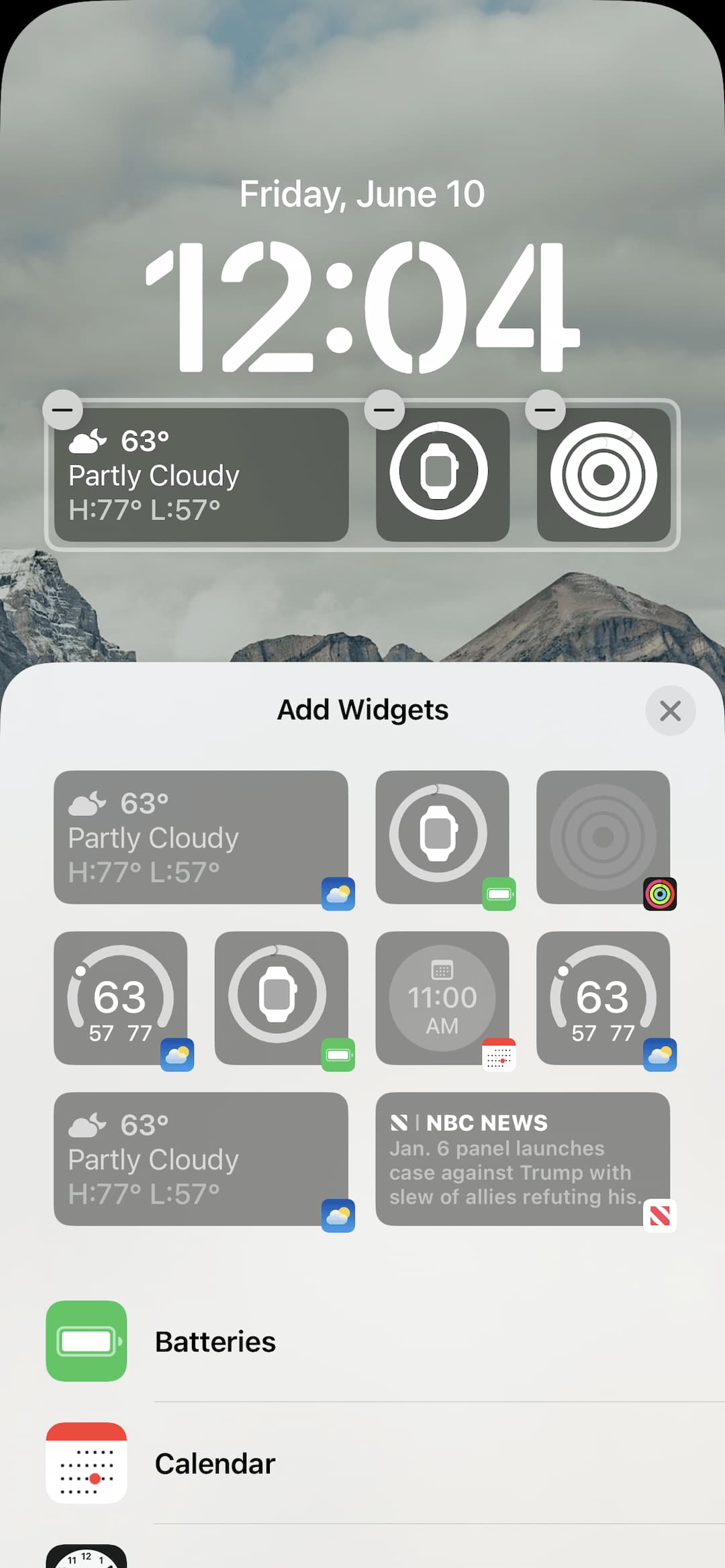Open the Batteries widget options
This screenshot has width=725, height=1568.
[215, 1342]
